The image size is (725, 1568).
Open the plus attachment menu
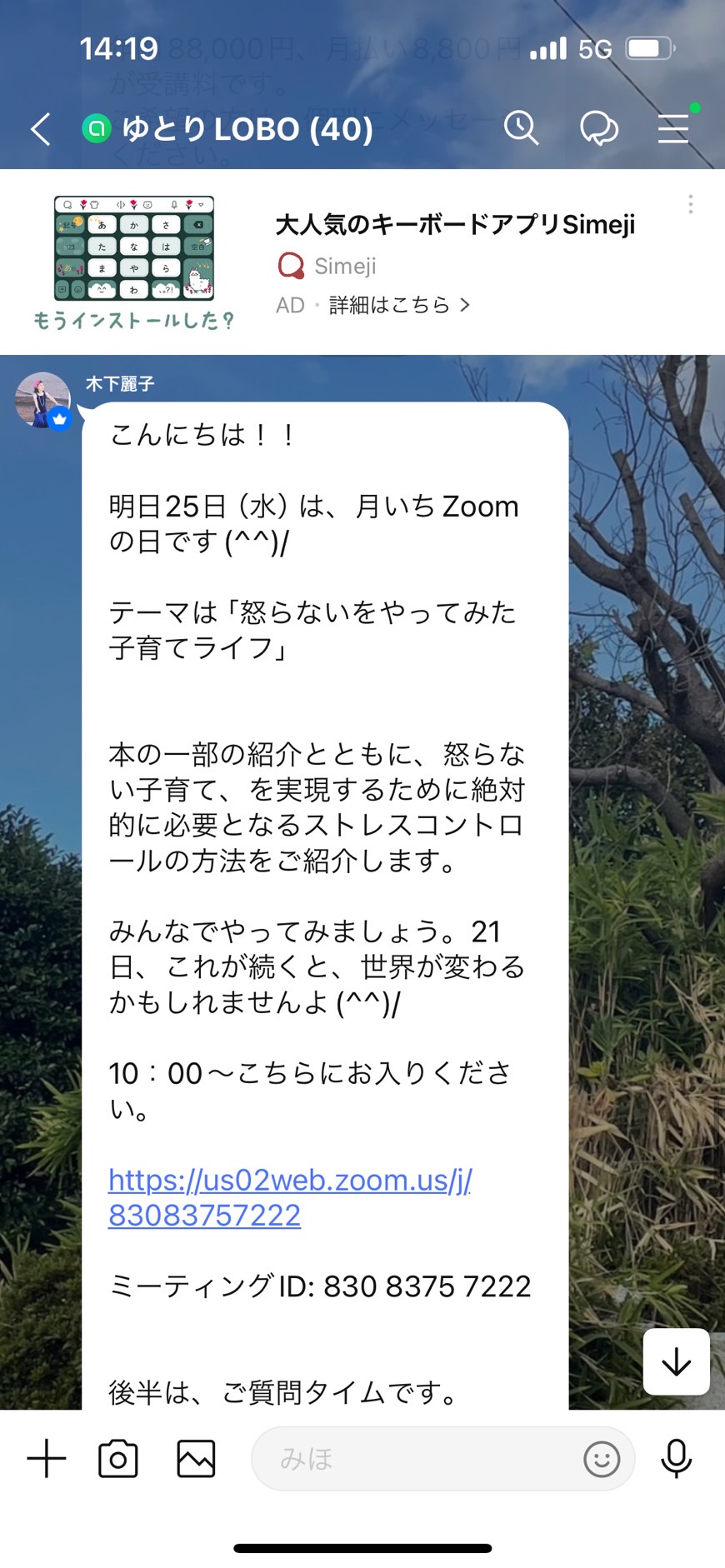point(47,1459)
